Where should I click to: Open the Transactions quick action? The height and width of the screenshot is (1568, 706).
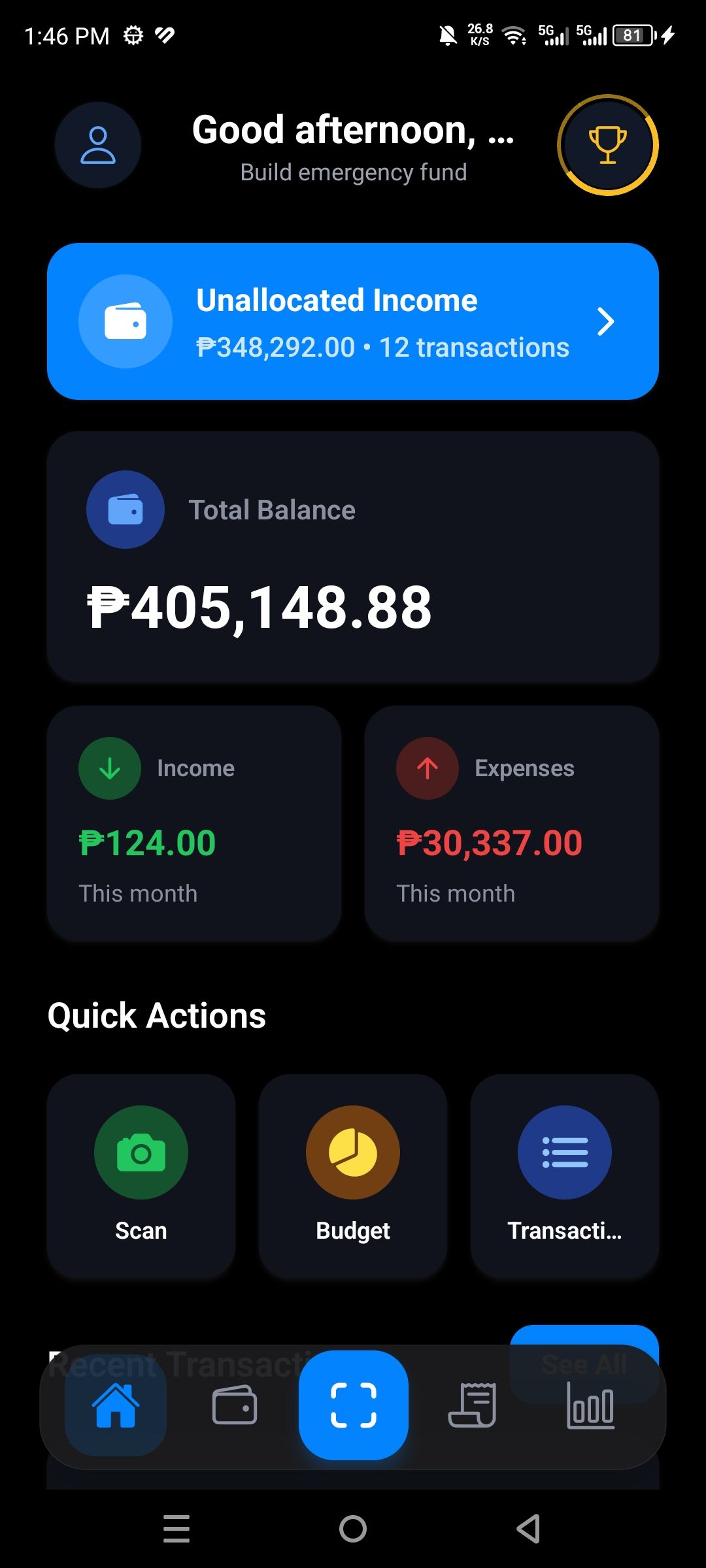(x=565, y=1175)
